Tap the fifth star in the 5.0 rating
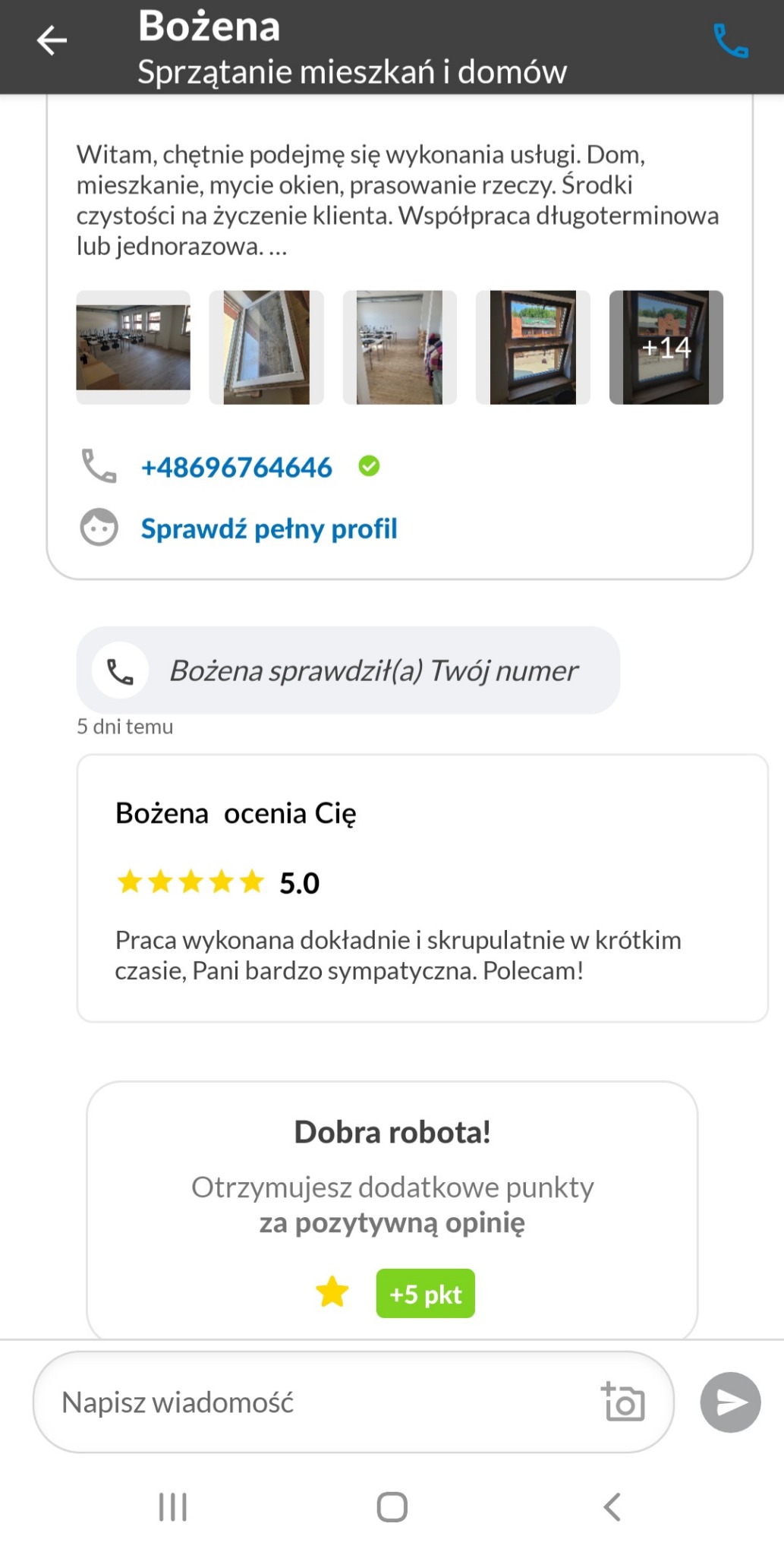 point(250,882)
